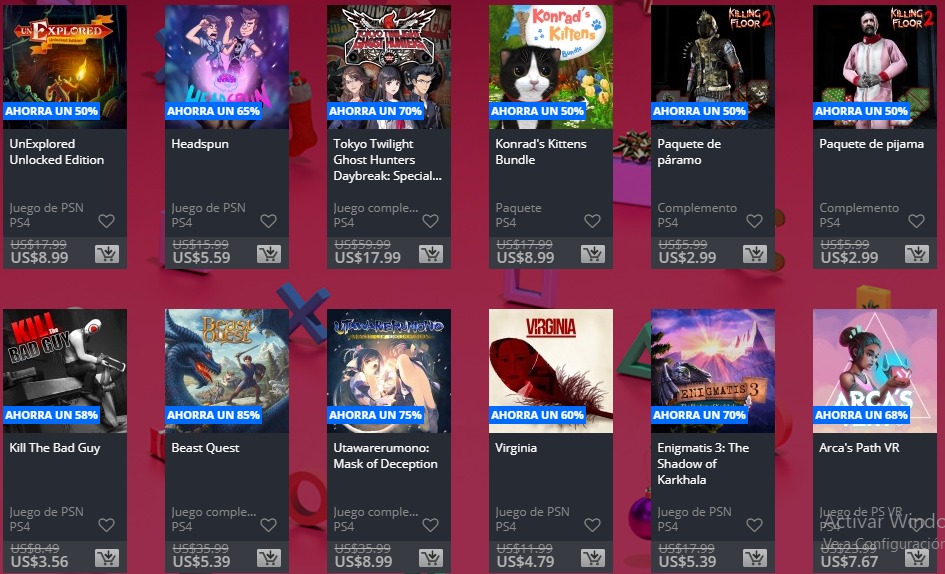The height and width of the screenshot is (574, 945).
Task: Add Enigmatis 3 to the cart
Action: pos(754,558)
